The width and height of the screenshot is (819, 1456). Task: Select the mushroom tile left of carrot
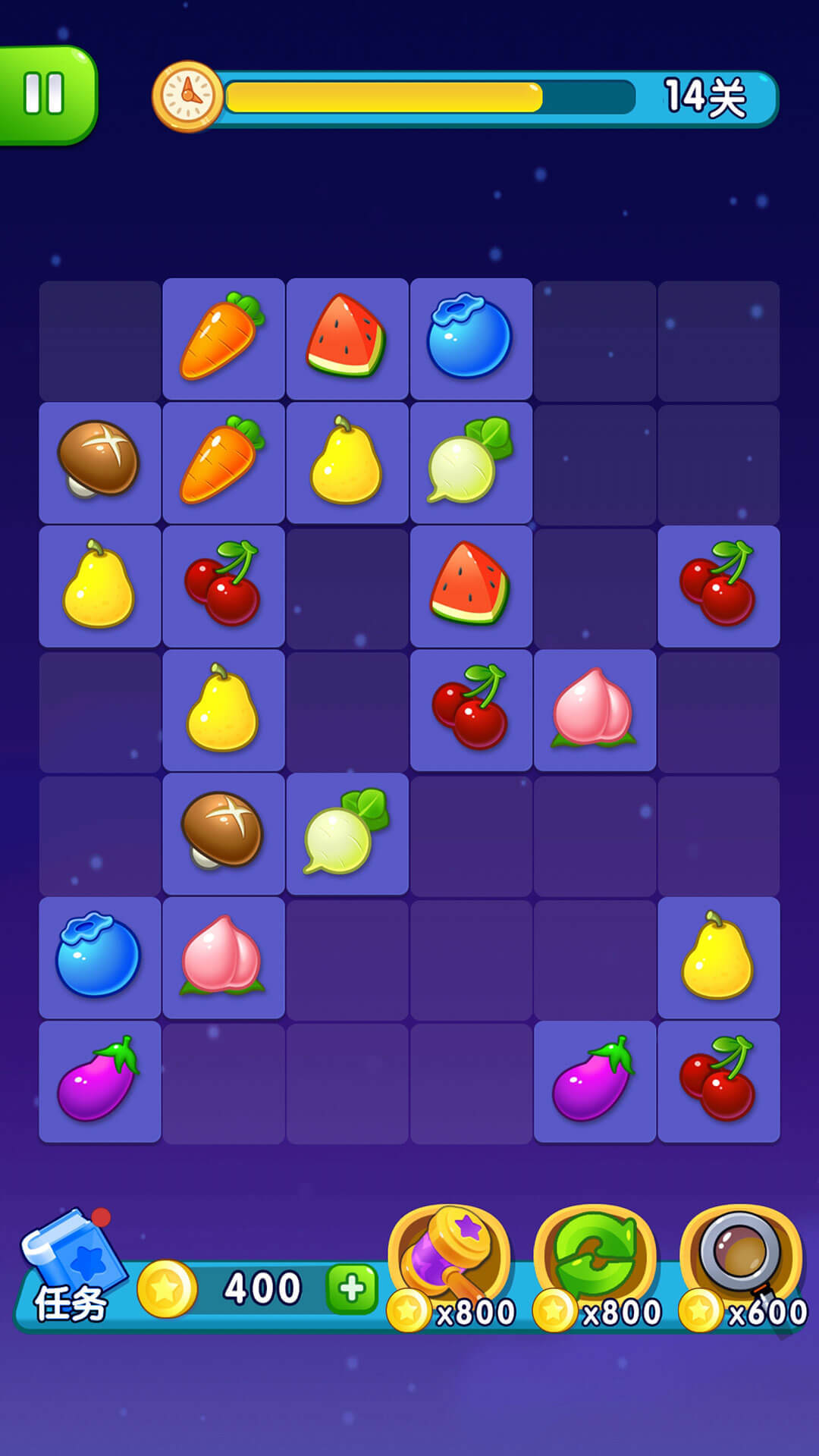tap(99, 463)
